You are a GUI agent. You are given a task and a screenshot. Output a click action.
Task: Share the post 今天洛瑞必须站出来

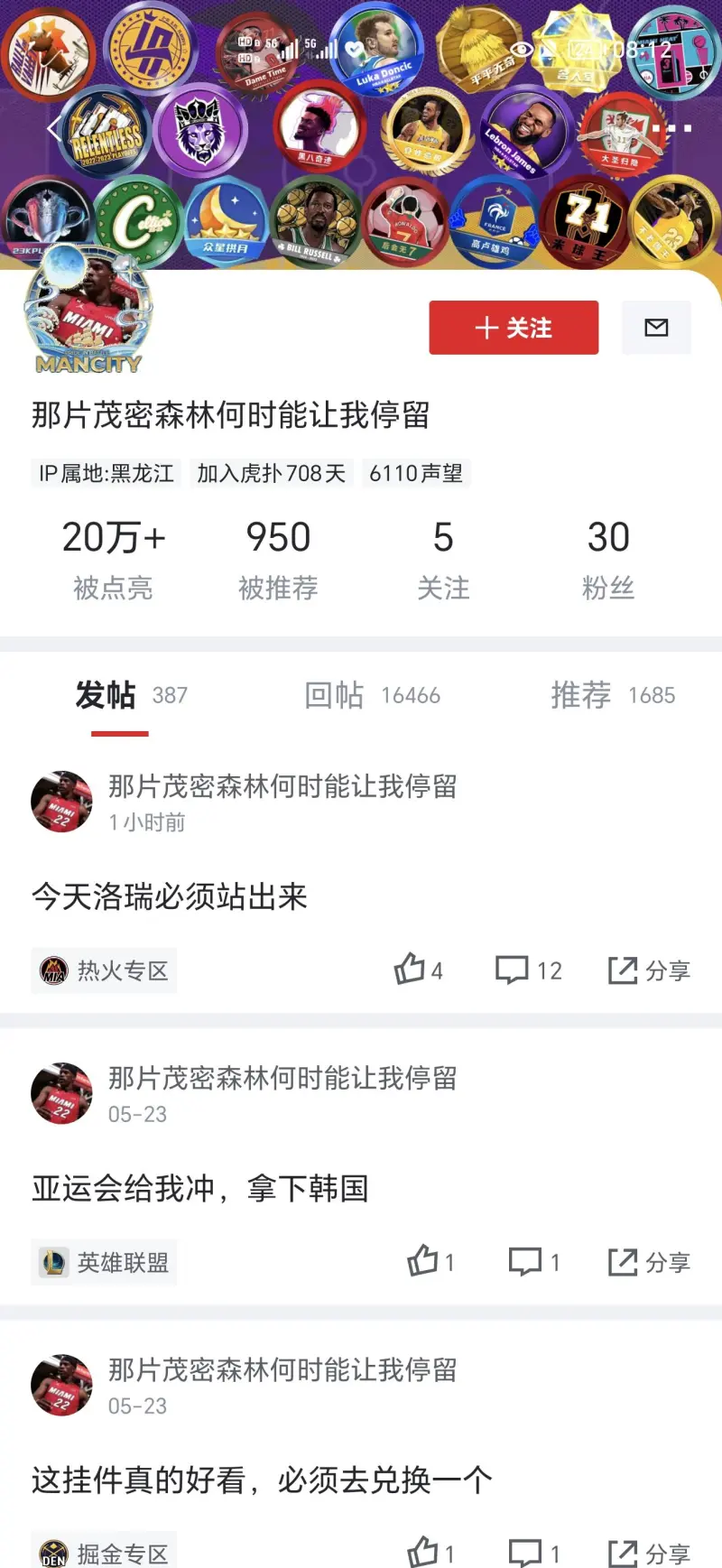[648, 970]
